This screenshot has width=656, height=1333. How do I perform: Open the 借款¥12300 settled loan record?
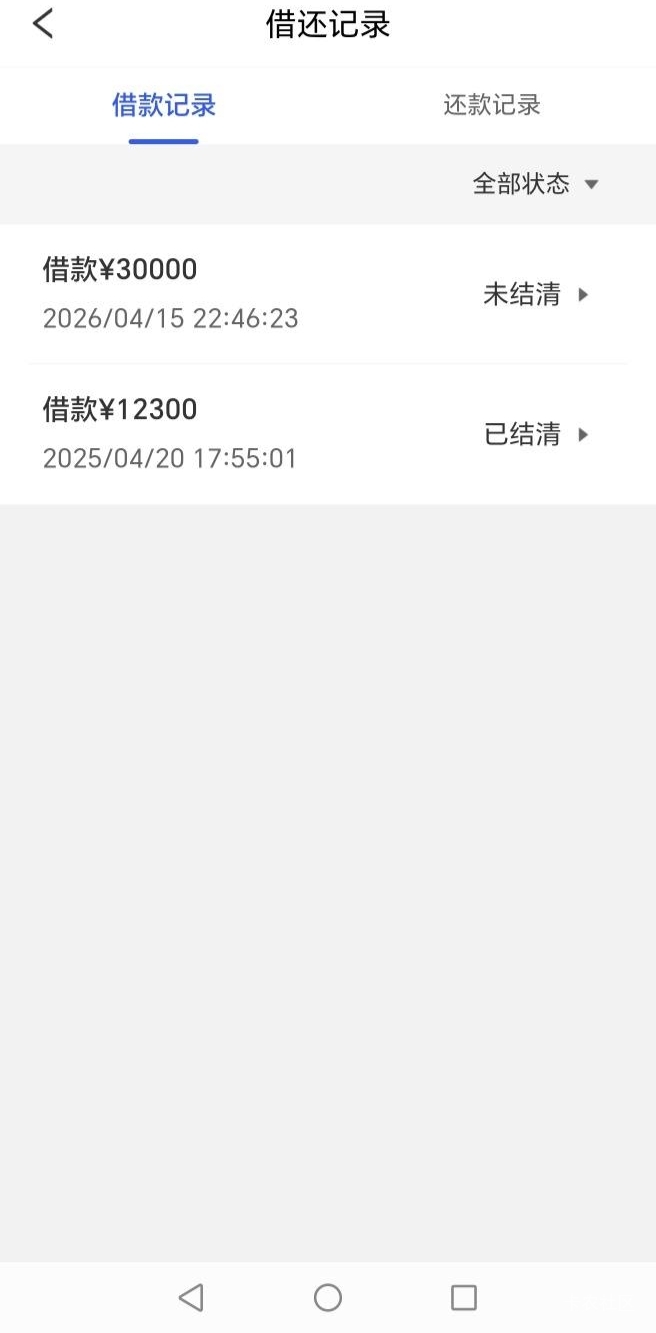coord(328,434)
